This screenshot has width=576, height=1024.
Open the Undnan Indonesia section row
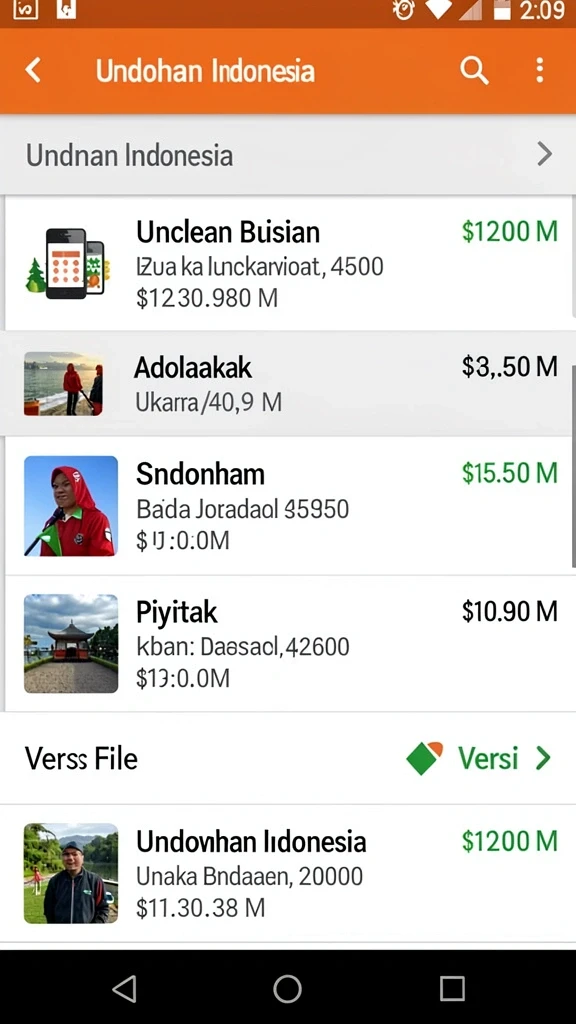point(288,155)
